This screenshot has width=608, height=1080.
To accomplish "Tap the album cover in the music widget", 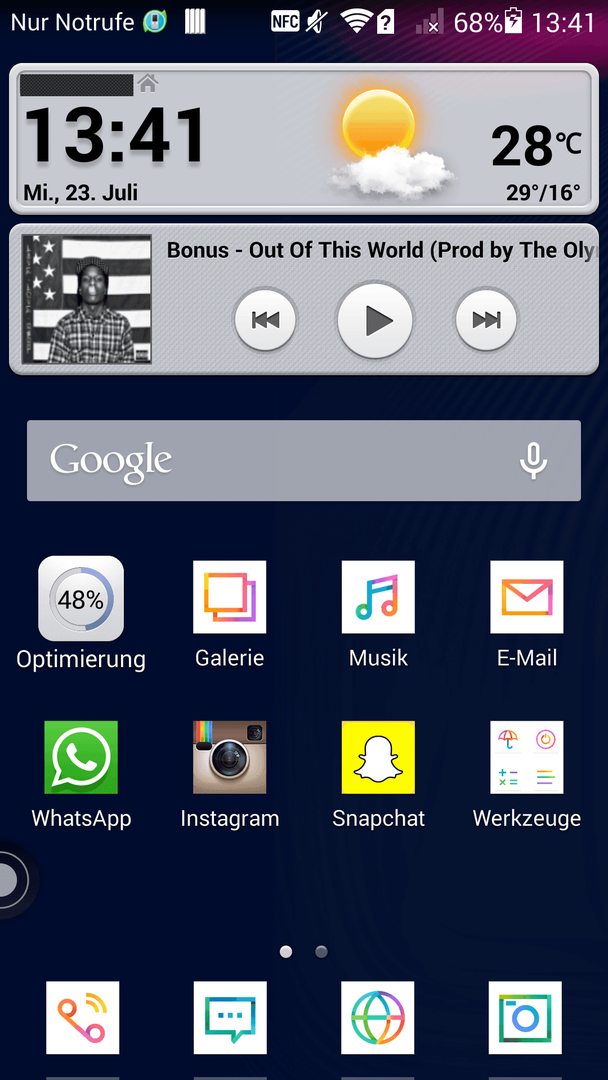I will click(87, 299).
